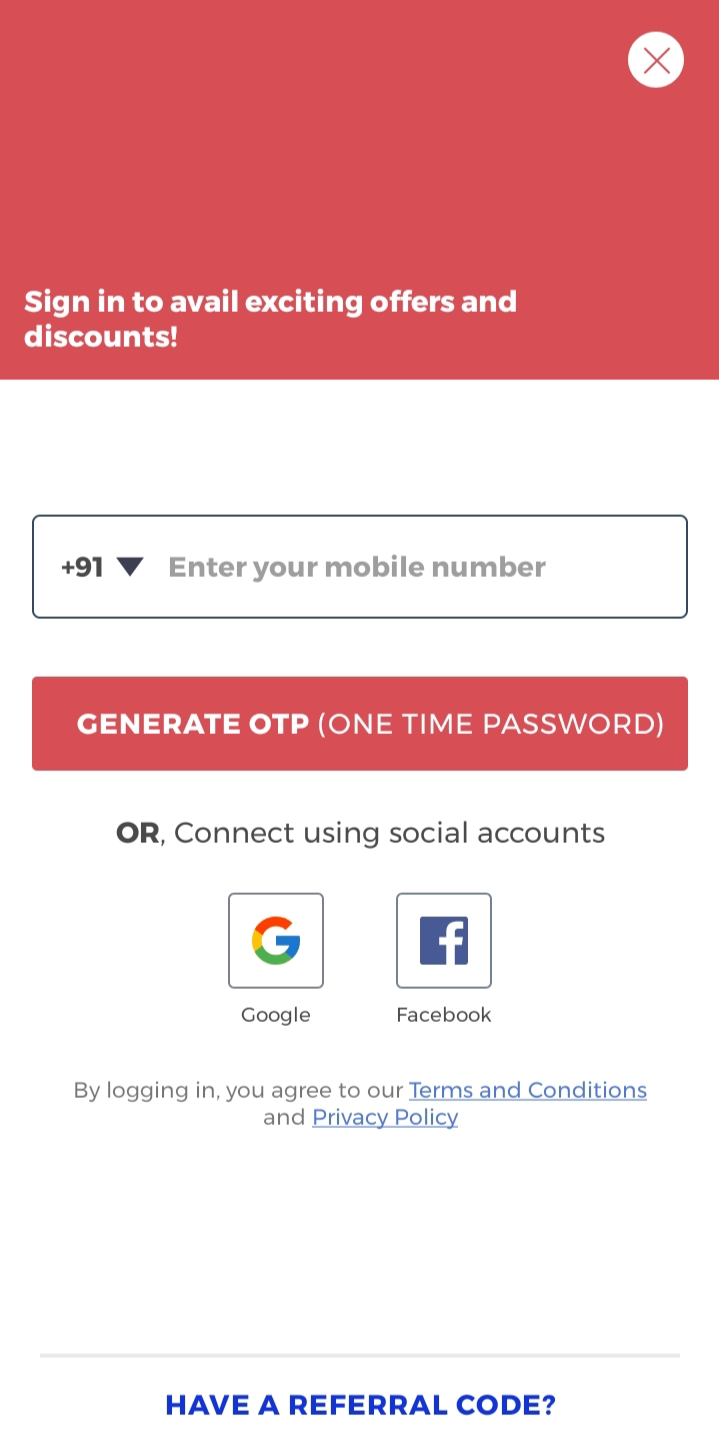The width and height of the screenshot is (719, 1451).
Task: Tap the Generate OTP button
Action: click(x=360, y=724)
